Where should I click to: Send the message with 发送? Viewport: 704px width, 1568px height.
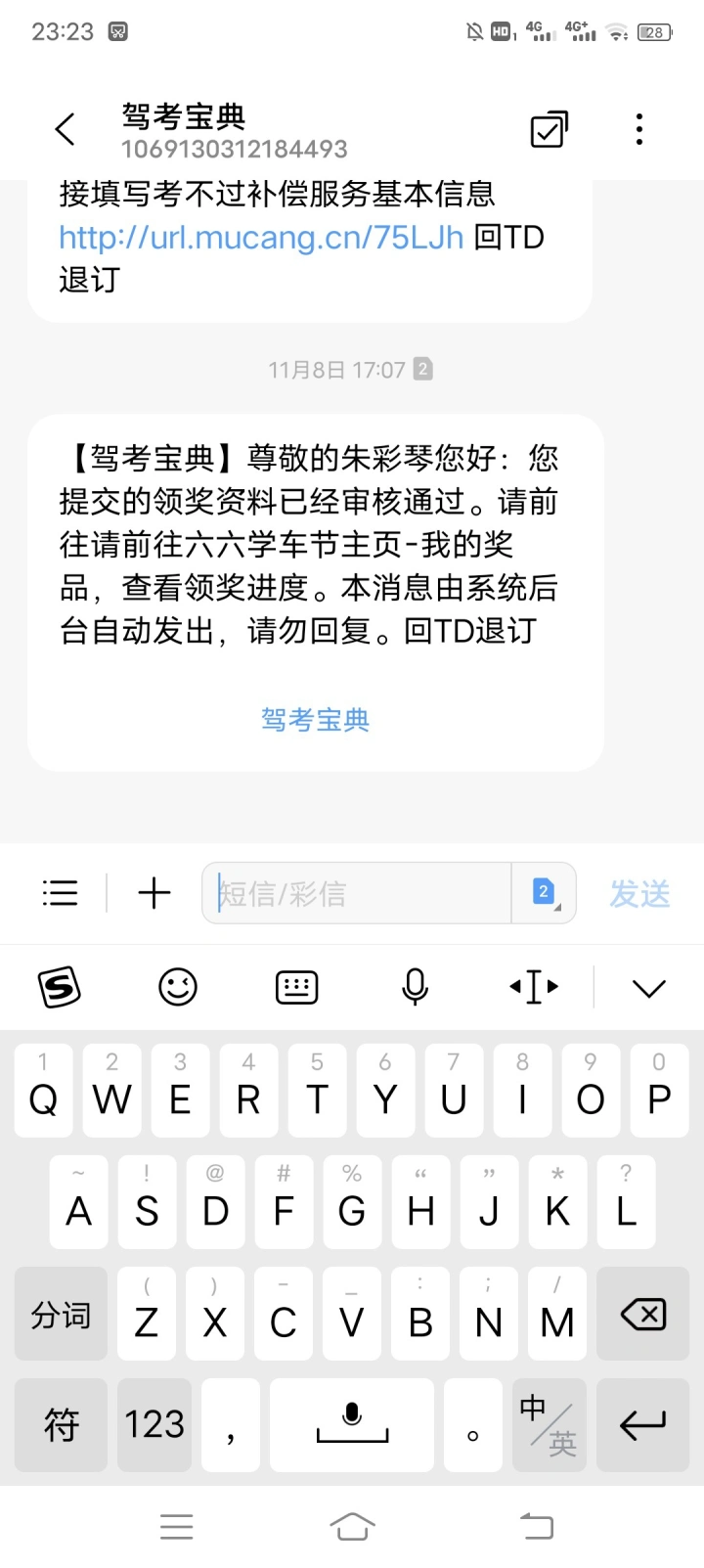pyautogui.click(x=639, y=893)
